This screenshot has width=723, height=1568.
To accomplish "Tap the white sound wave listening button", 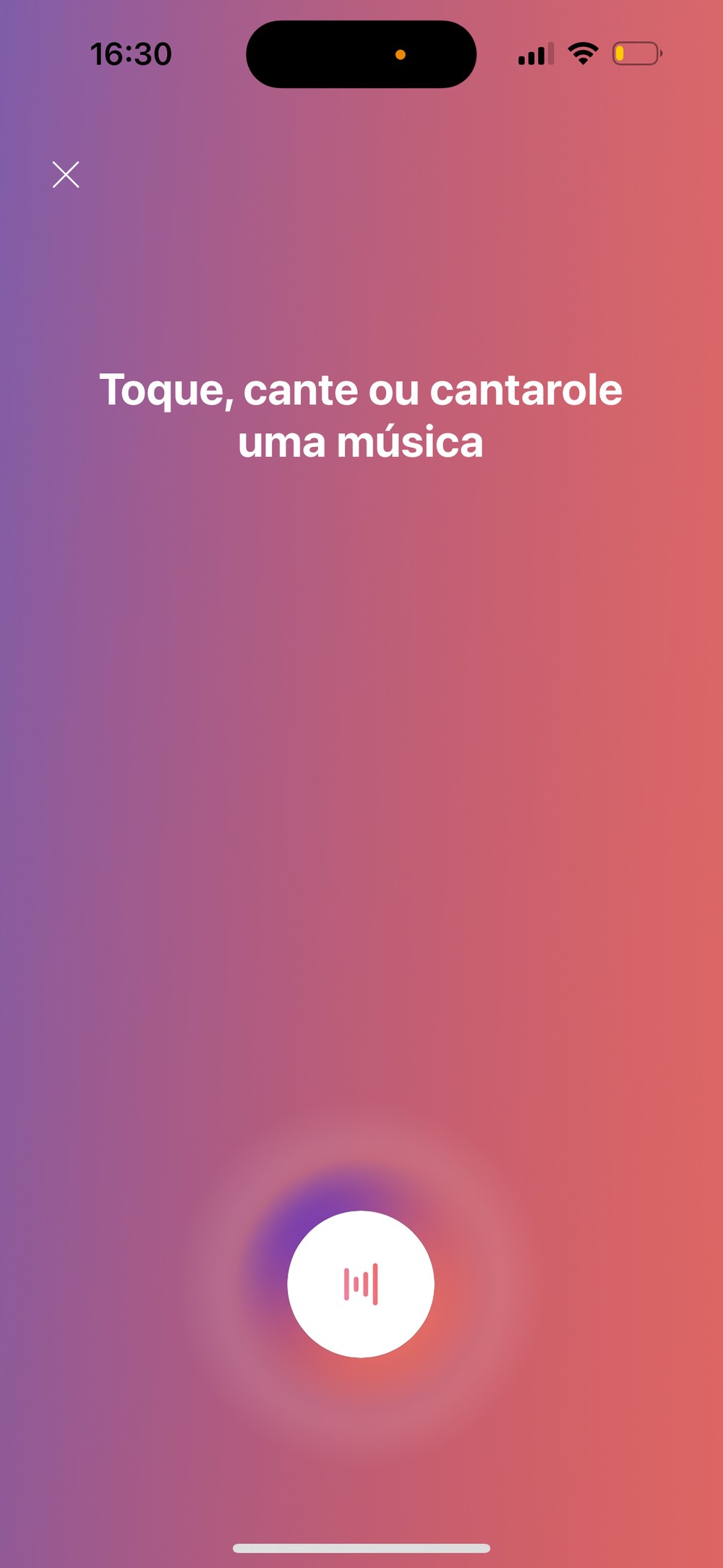I will [361, 1284].
